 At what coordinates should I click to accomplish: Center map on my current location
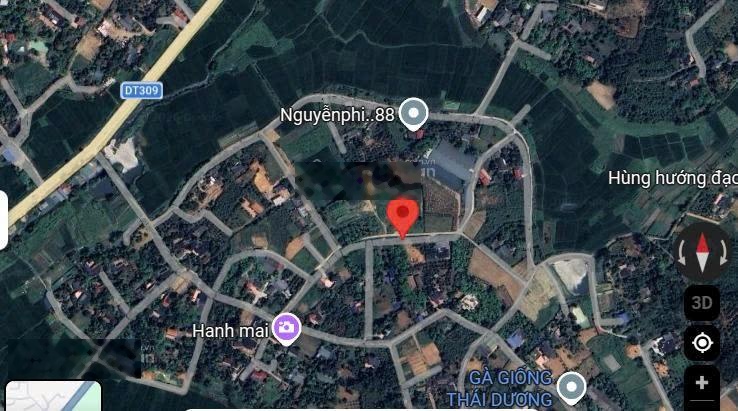click(702, 343)
